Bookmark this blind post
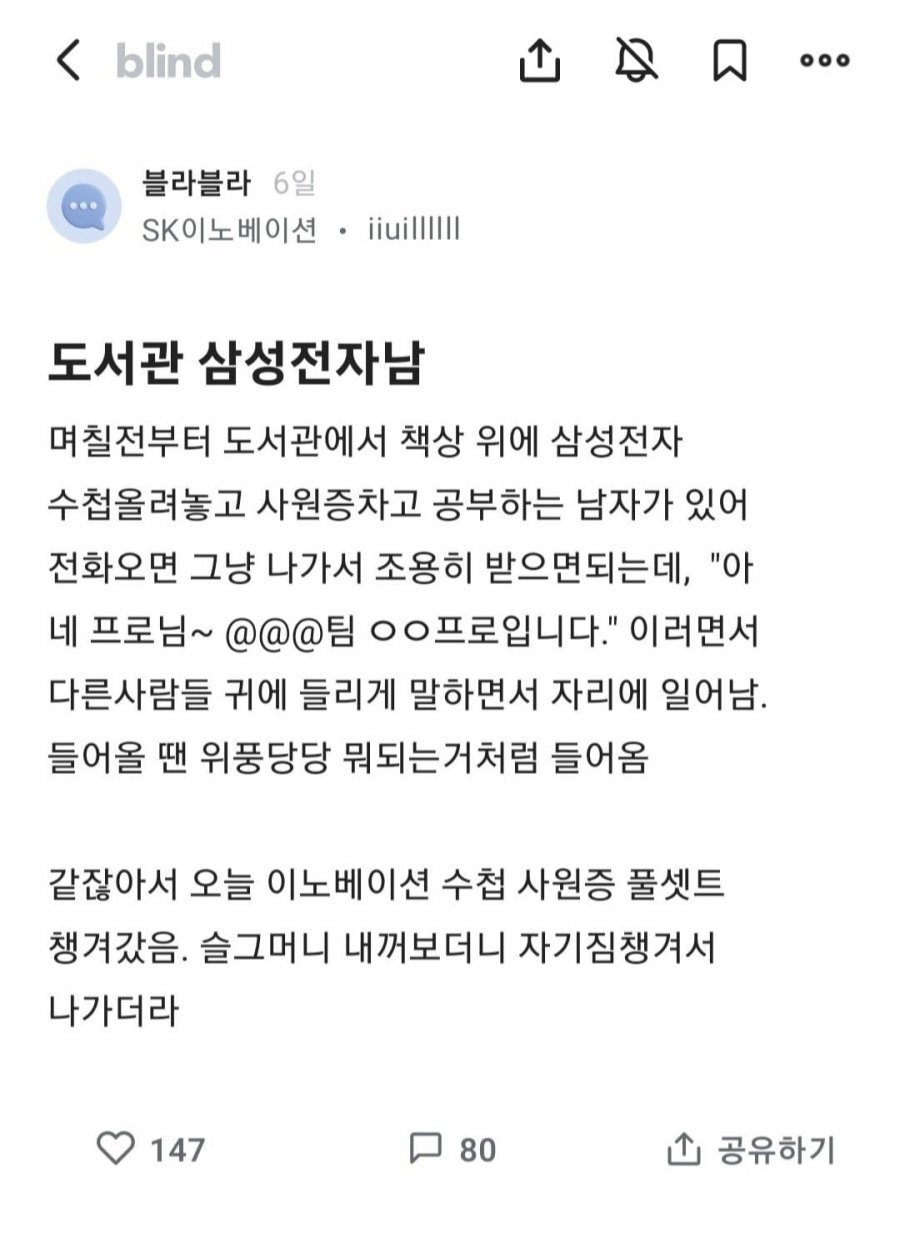Screen dimensions: 900x1258 pos(729,62)
